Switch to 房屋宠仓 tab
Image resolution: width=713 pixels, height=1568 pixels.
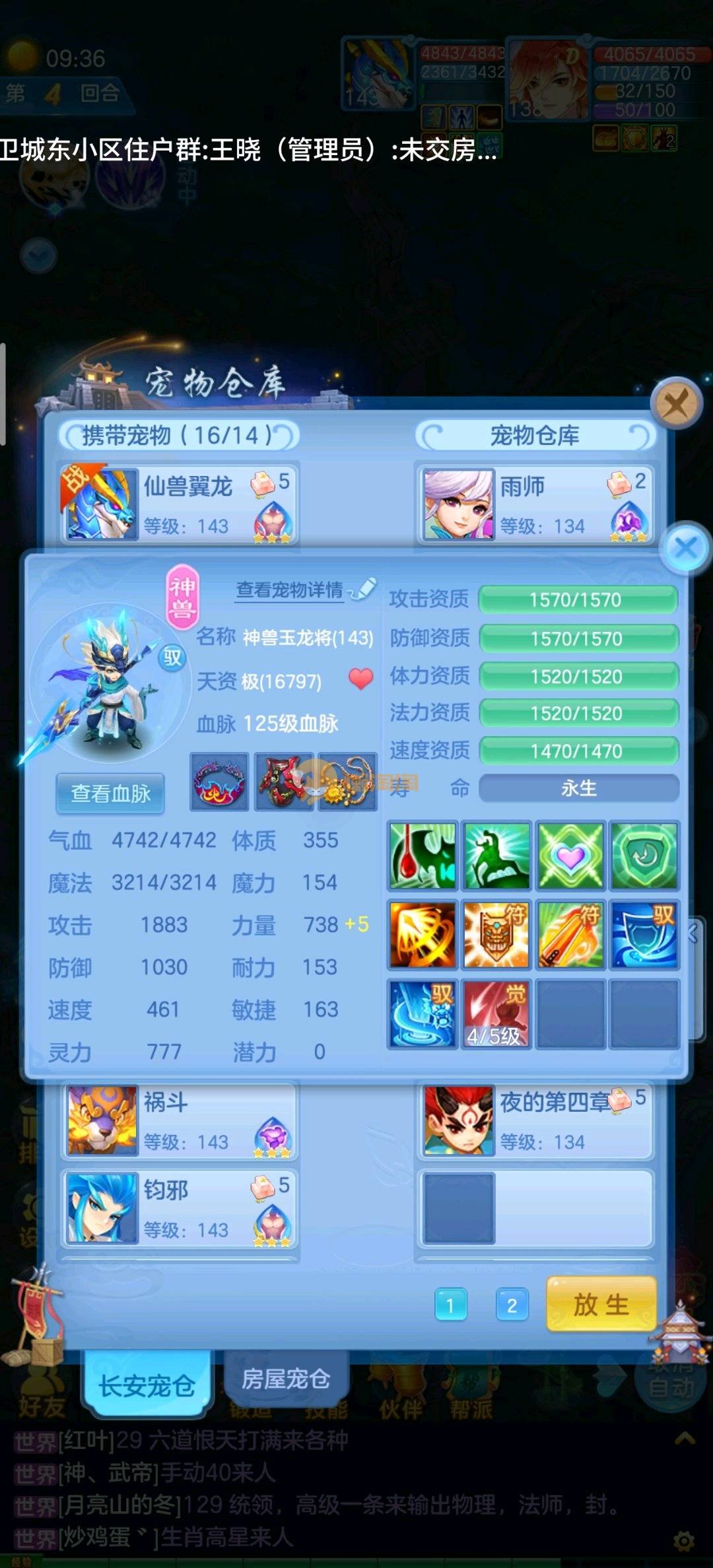pos(286,1379)
